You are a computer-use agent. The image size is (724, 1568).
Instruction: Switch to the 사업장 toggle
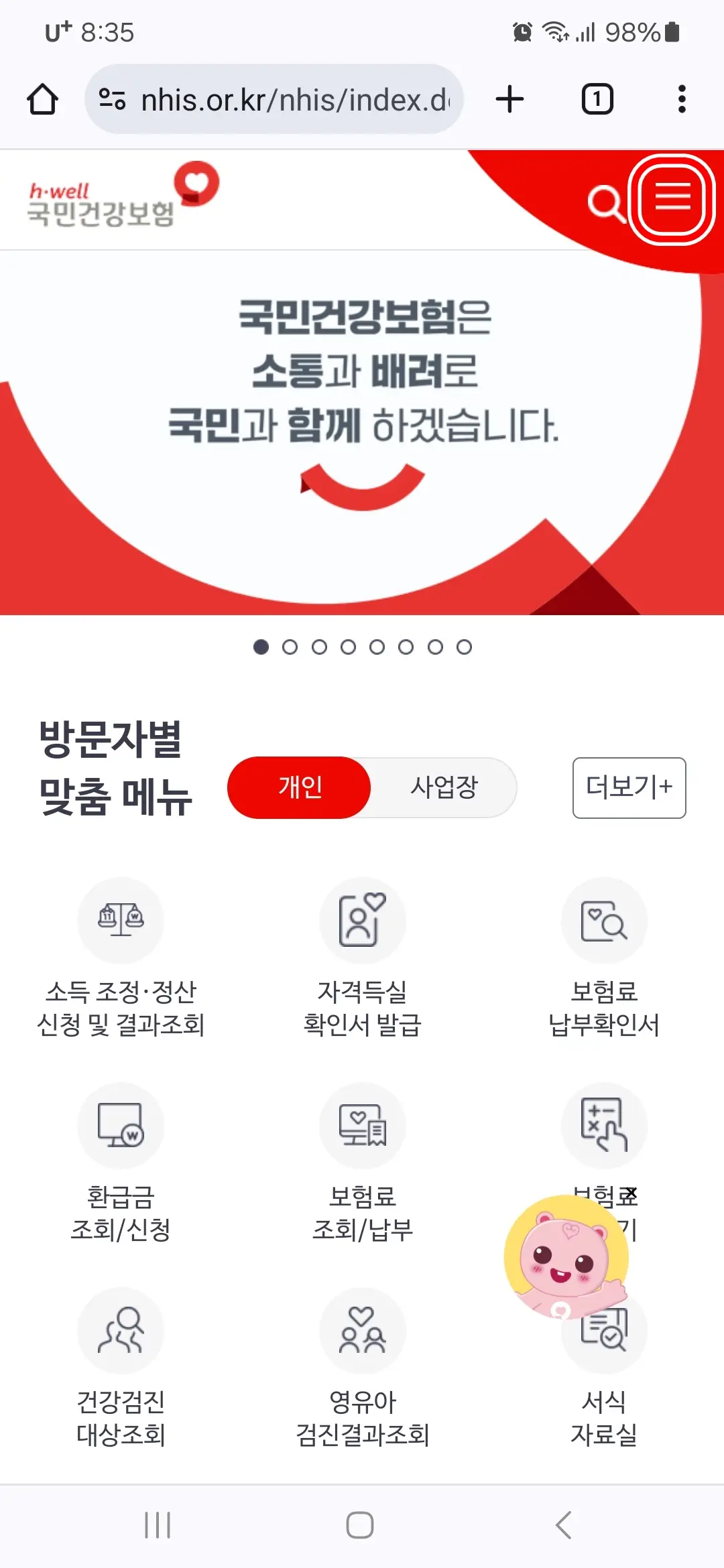(444, 787)
